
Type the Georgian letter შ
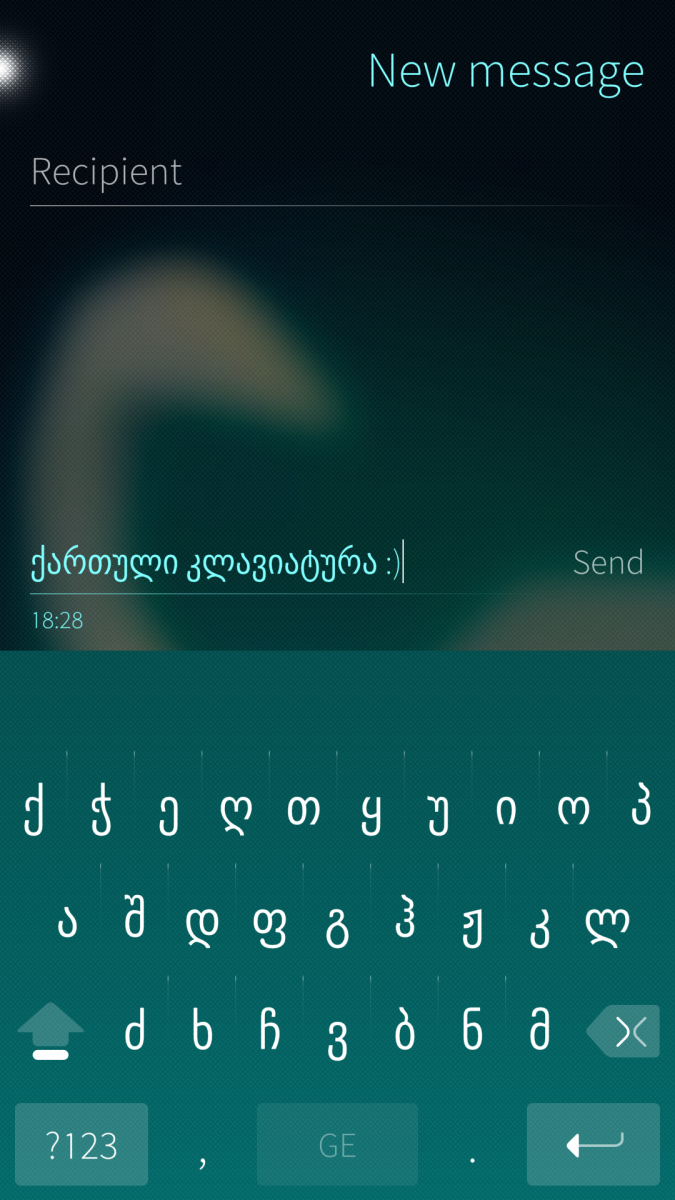coord(135,922)
